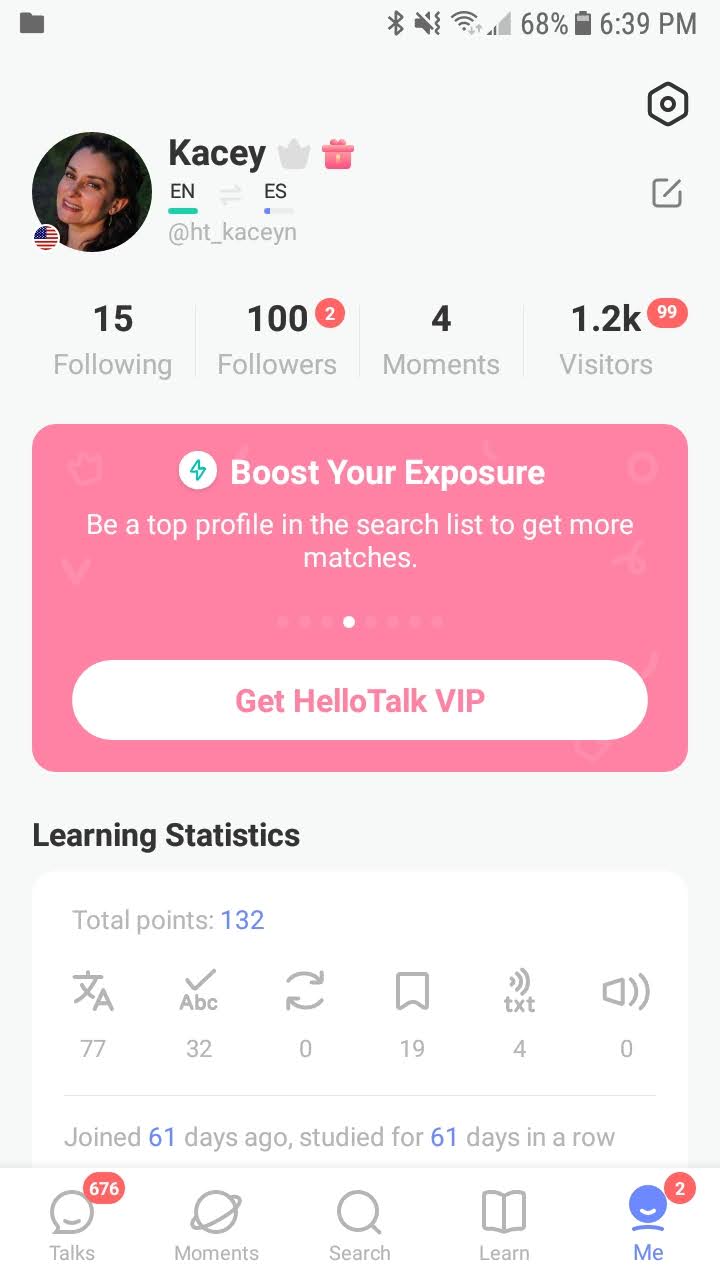Image resolution: width=720 pixels, height=1280 pixels.
Task: Tap the gray crown VIP icon
Action: tap(294, 155)
